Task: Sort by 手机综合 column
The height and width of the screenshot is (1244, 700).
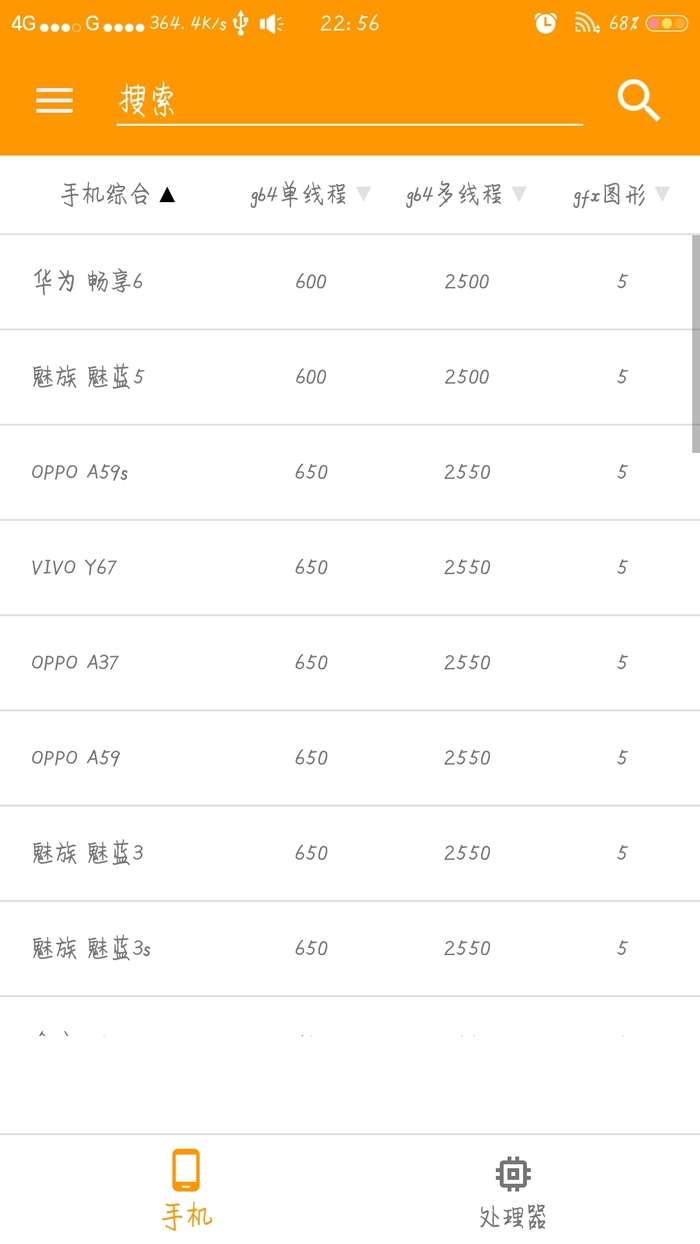Action: [x=118, y=195]
